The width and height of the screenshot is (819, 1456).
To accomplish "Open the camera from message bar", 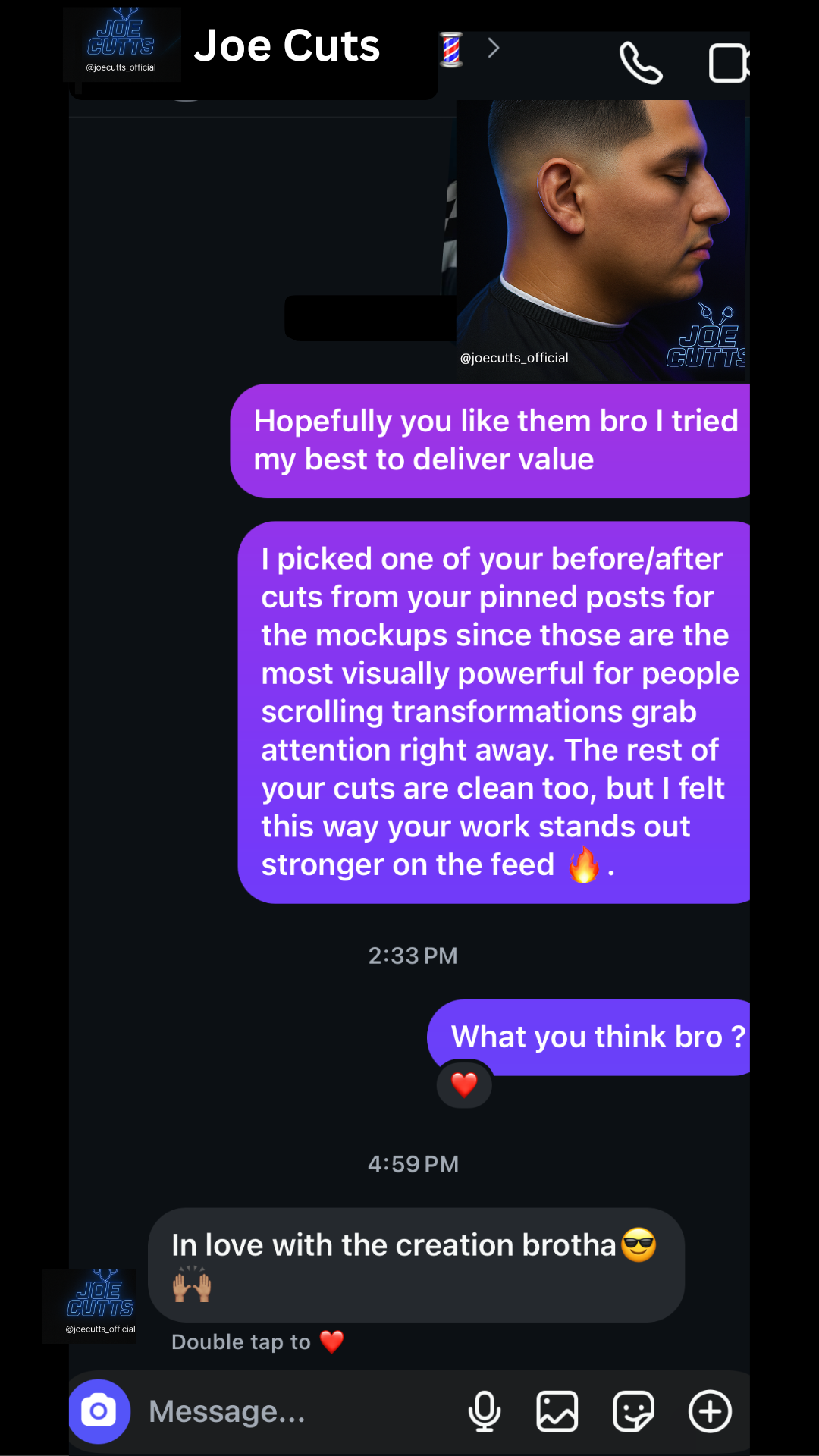I will 99,1411.
